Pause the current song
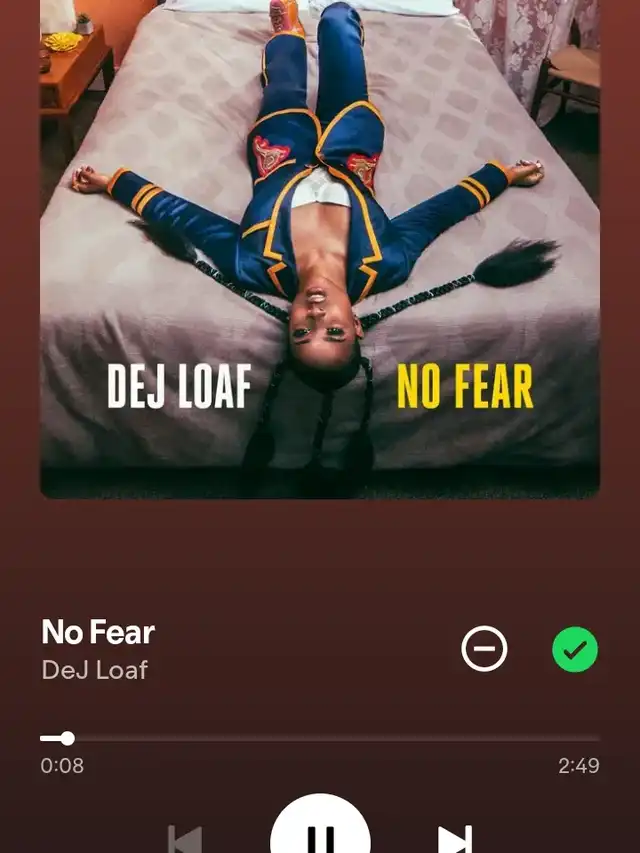Screen dimensions: 640x853 (320, 832)
